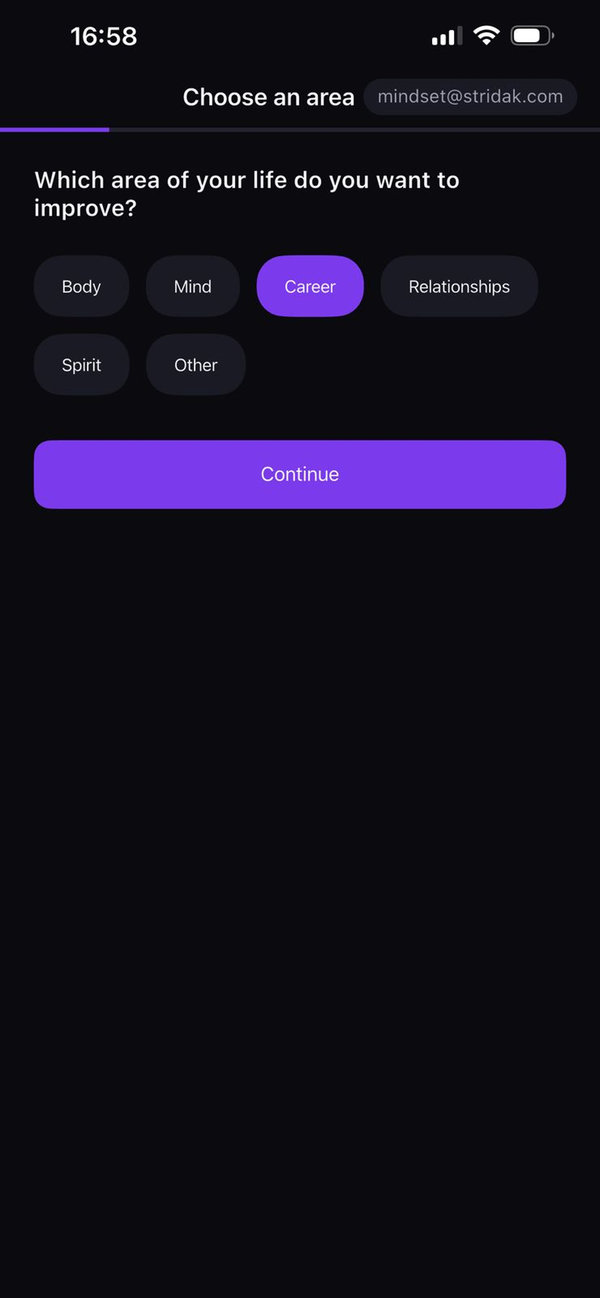Pick Relationships as the area

tap(459, 287)
